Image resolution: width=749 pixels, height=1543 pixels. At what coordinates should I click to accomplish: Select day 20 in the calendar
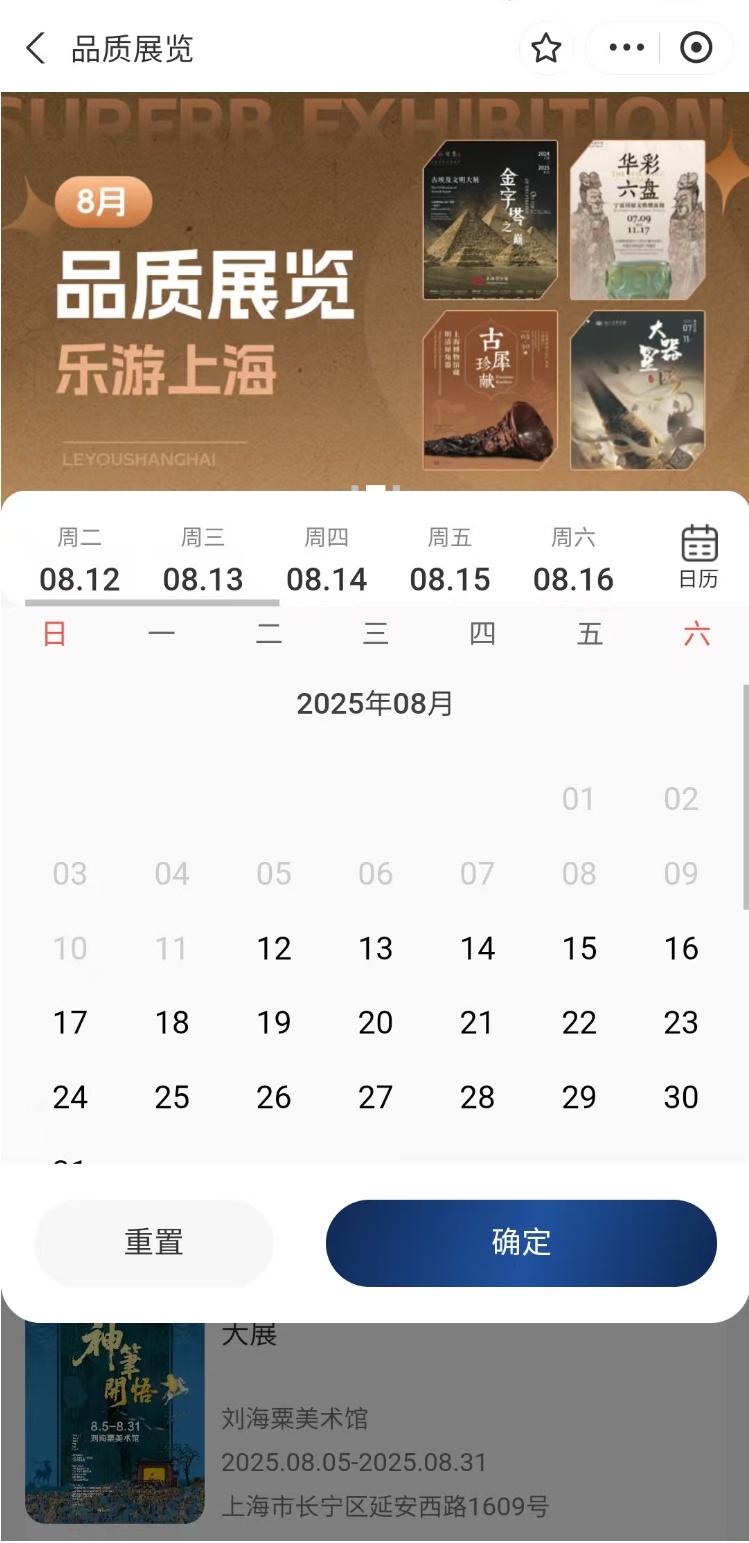tap(376, 1022)
